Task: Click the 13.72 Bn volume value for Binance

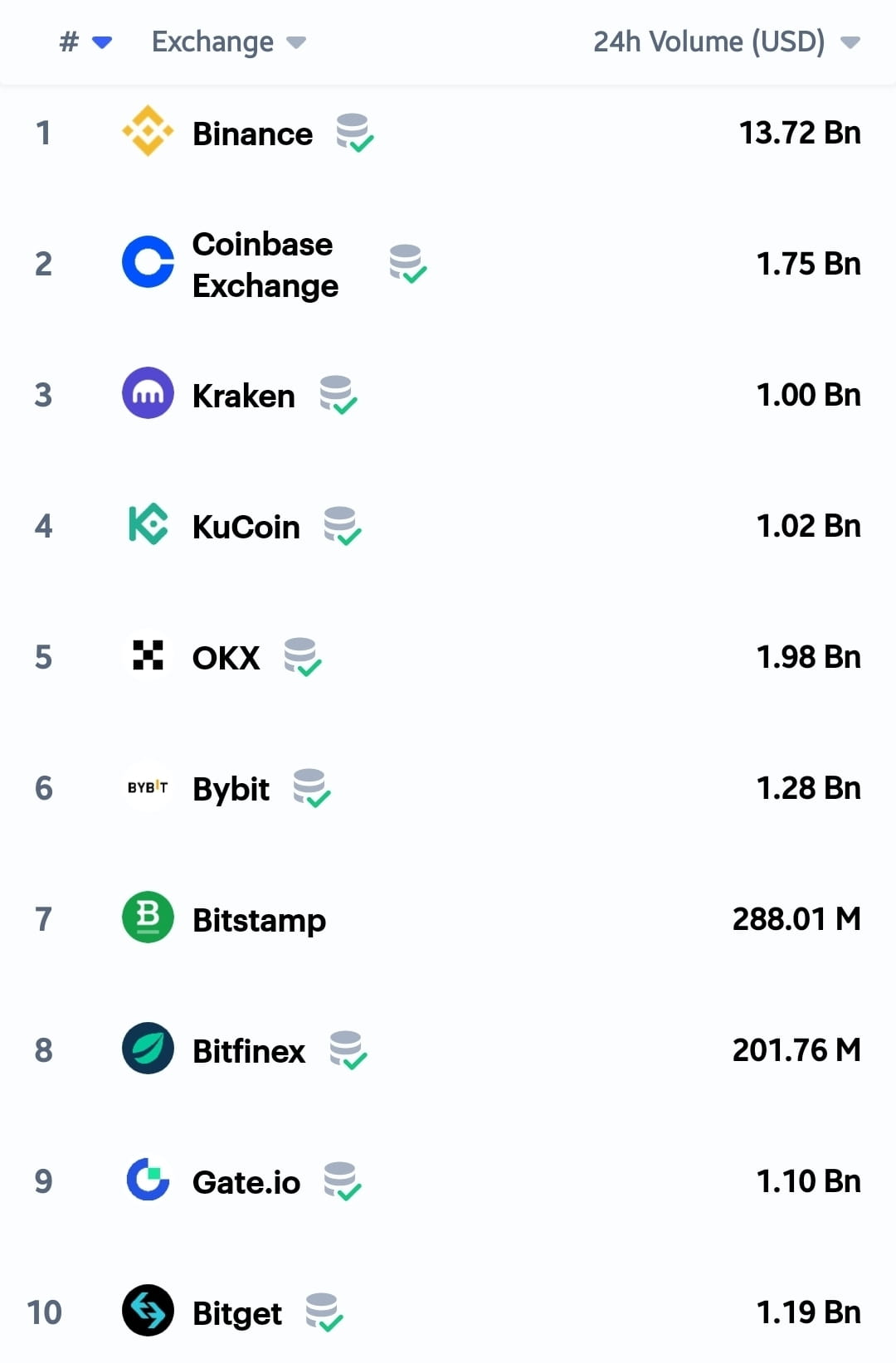Action: point(798,133)
